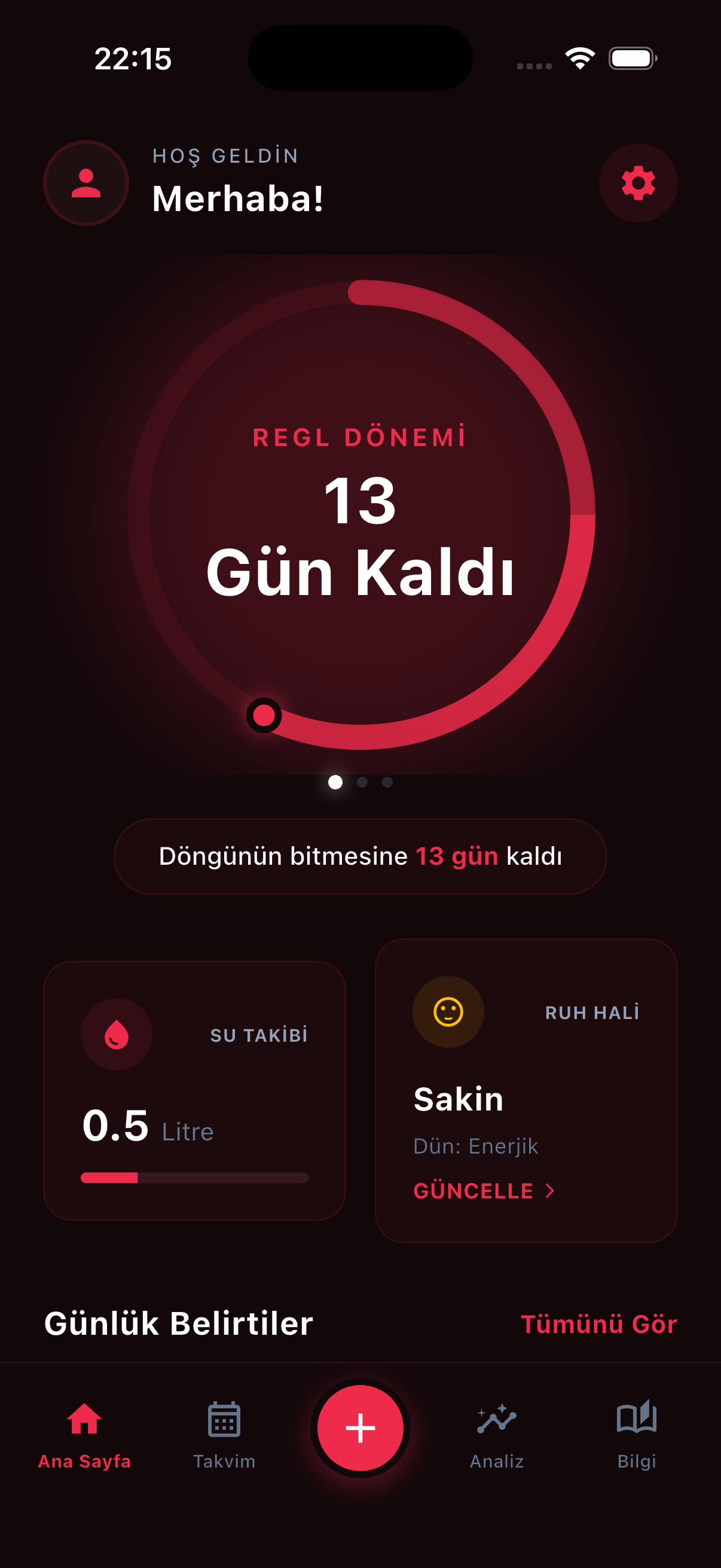Add a new entry with plus button
This screenshot has width=721, height=1568.
pos(360,1428)
